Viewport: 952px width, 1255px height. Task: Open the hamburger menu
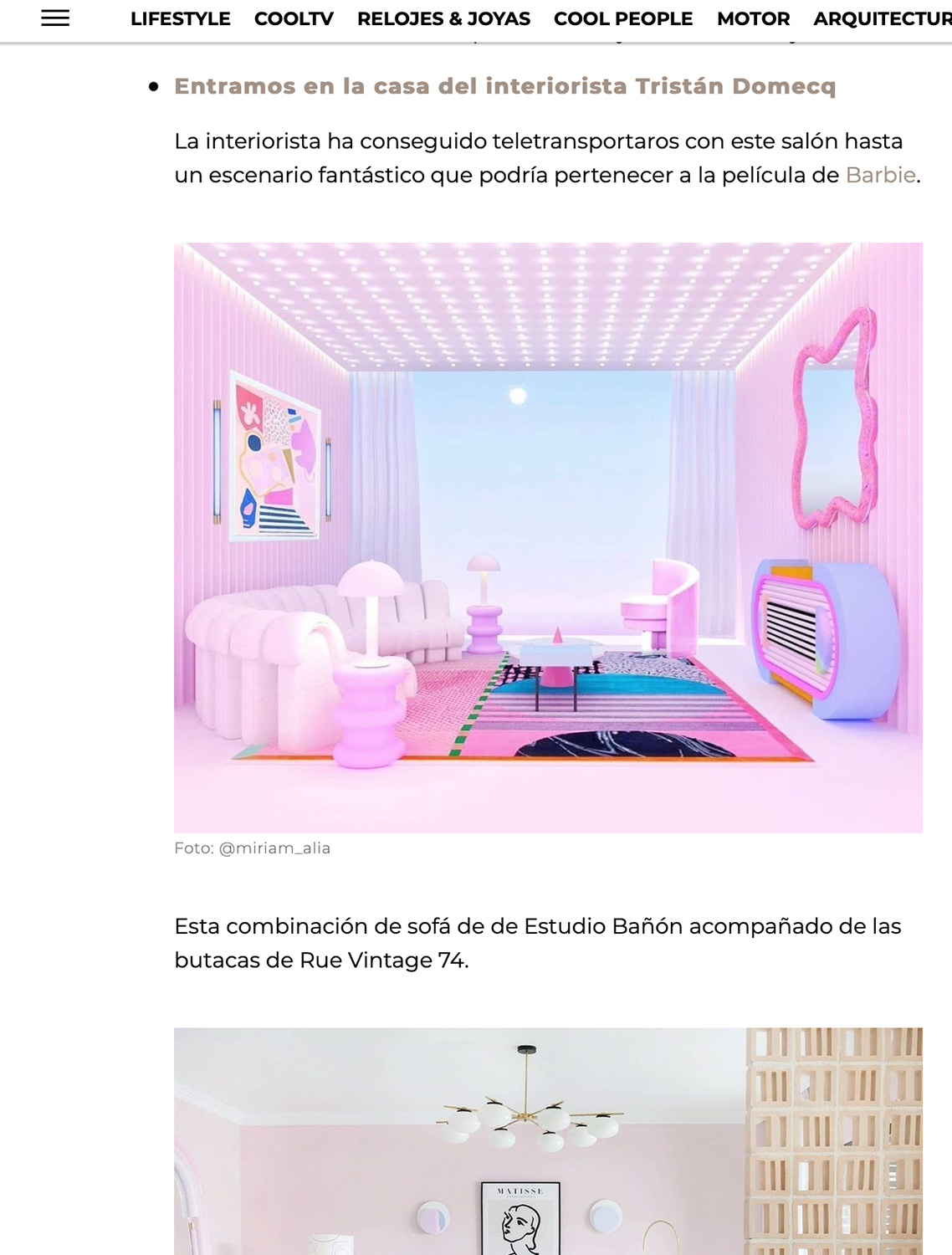[55, 18]
